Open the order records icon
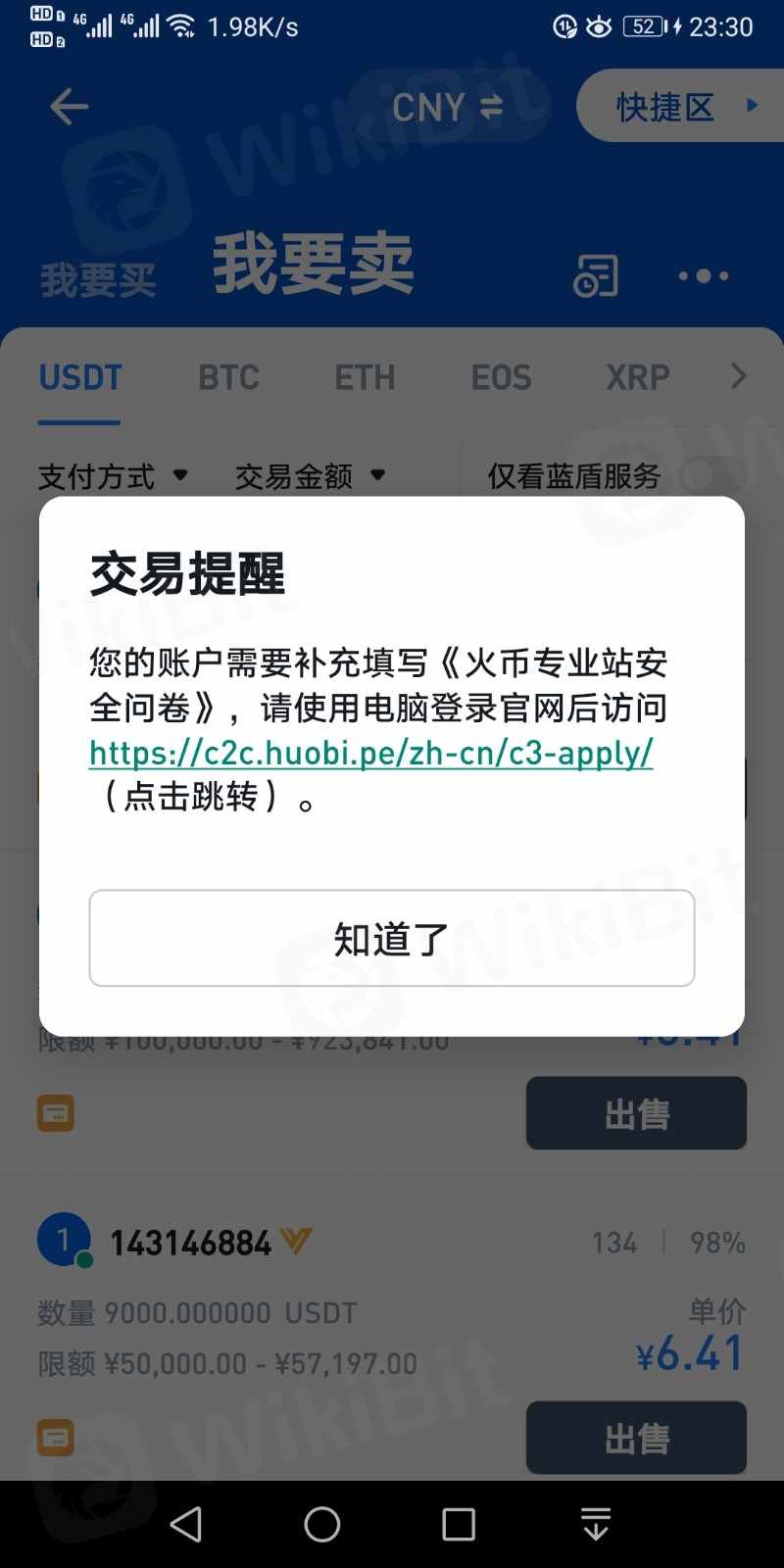Image resolution: width=784 pixels, height=1568 pixels. [595, 275]
